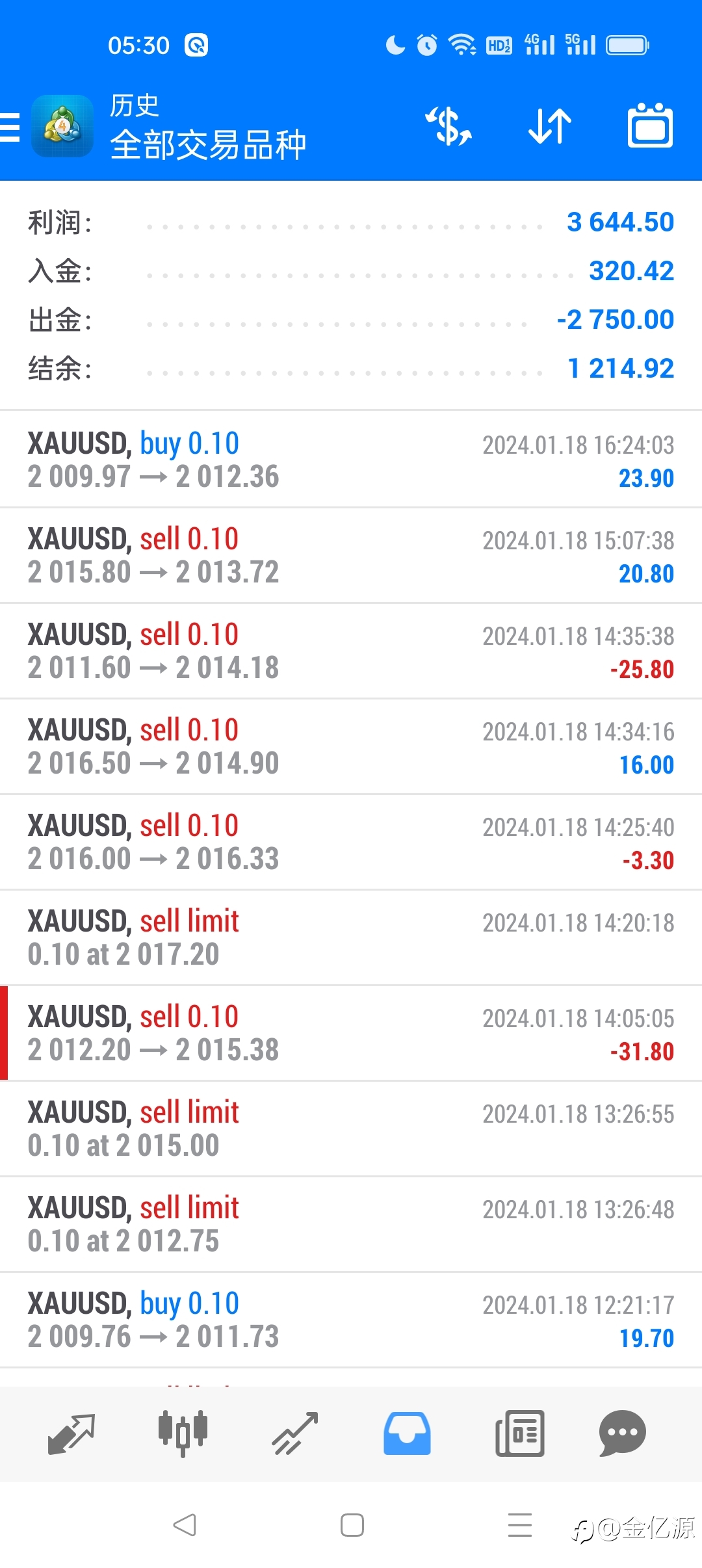Screen dimensions: 702x1568
Task: Open the sell limit order at 2 017.20
Action: 351,937
